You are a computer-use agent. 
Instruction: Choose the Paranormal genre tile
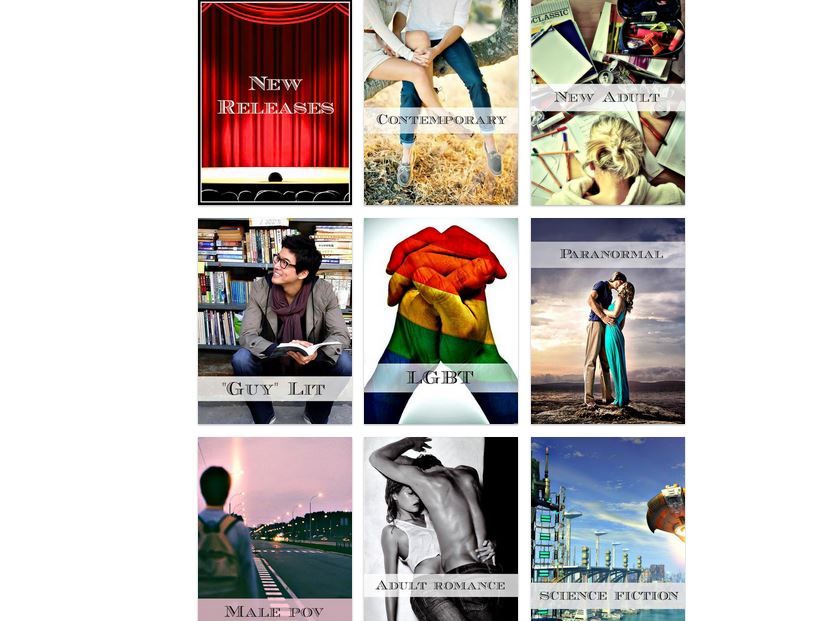pyautogui.click(x=608, y=321)
